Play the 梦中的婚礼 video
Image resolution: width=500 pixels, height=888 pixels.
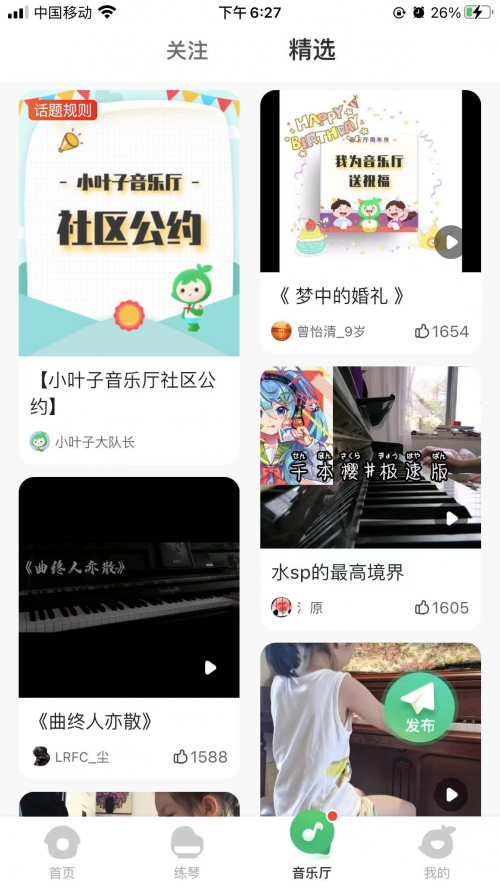(x=370, y=181)
